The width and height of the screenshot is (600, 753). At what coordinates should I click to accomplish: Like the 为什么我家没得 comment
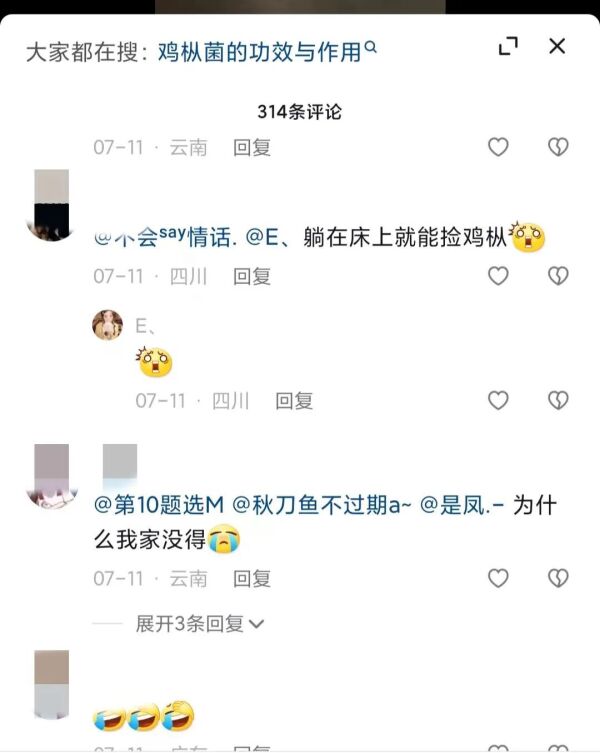pos(498,578)
